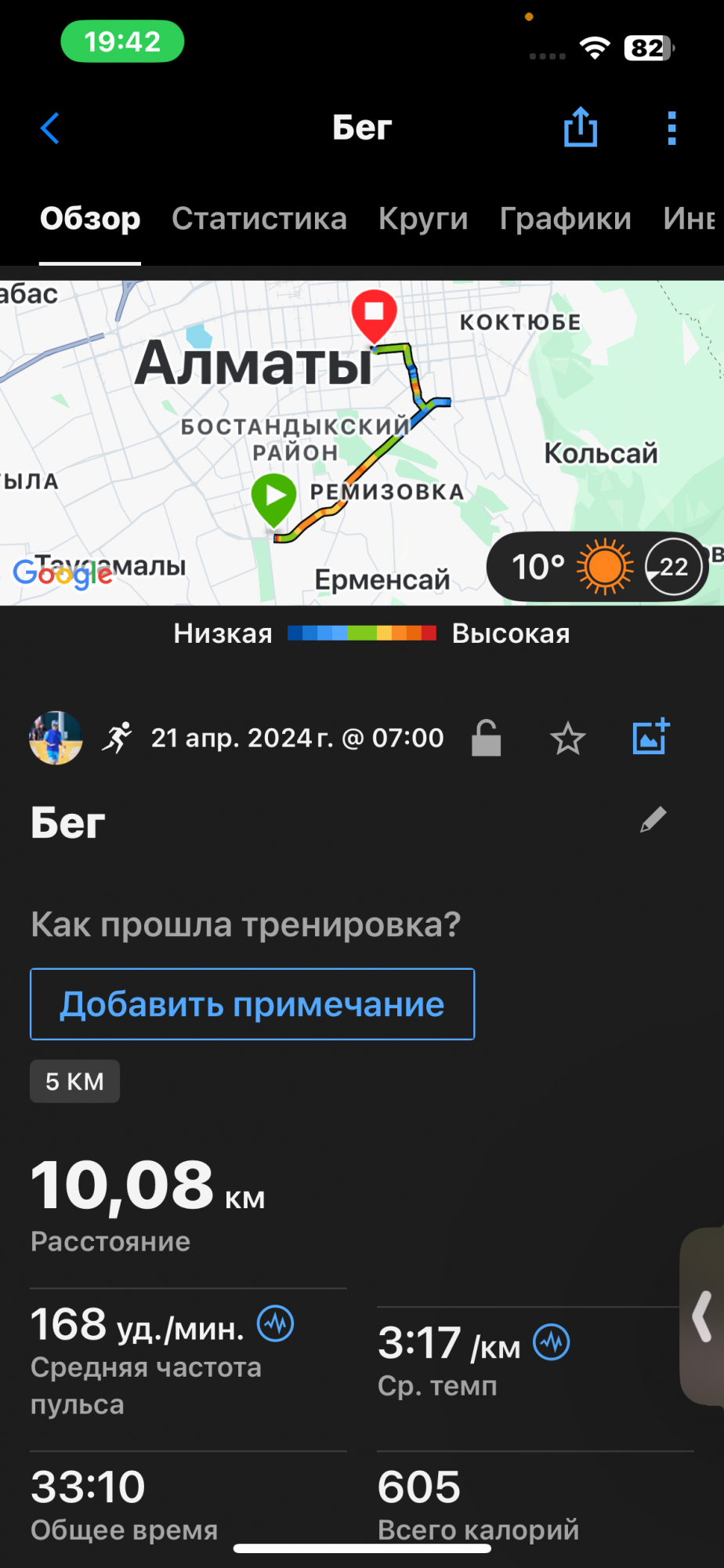The height and width of the screenshot is (1568, 724).
Task: Open info icon next to Ср. темп
Action: click(552, 1342)
